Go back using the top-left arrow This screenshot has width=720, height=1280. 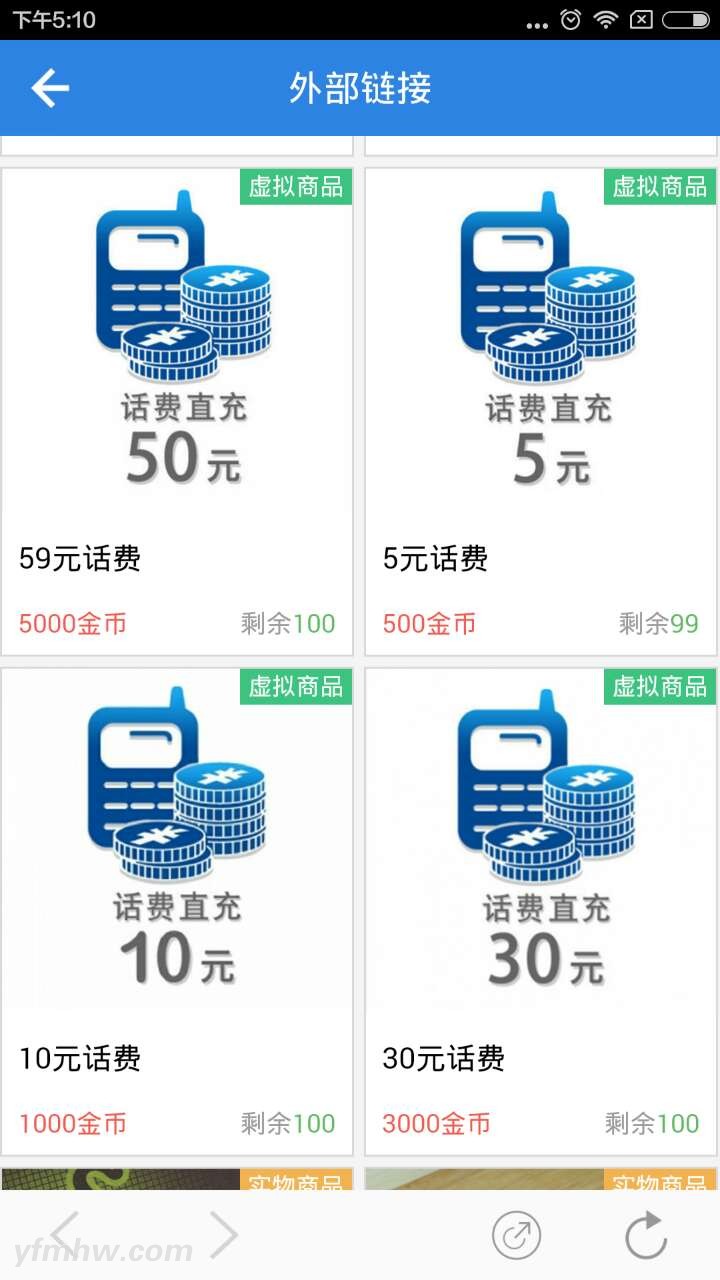pyautogui.click(x=50, y=88)
